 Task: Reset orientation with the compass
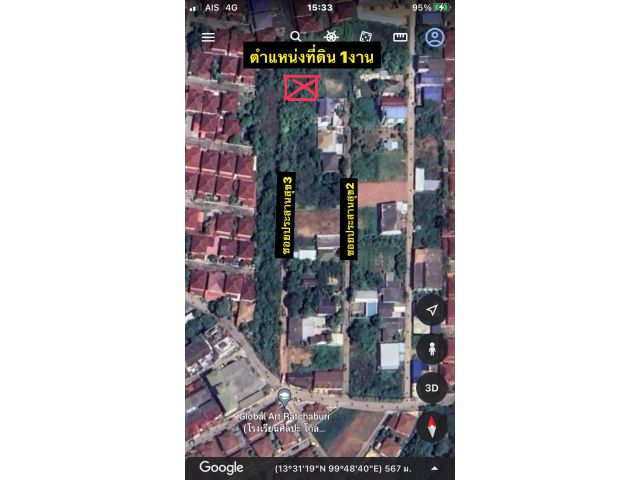click(x=431, y=426)
